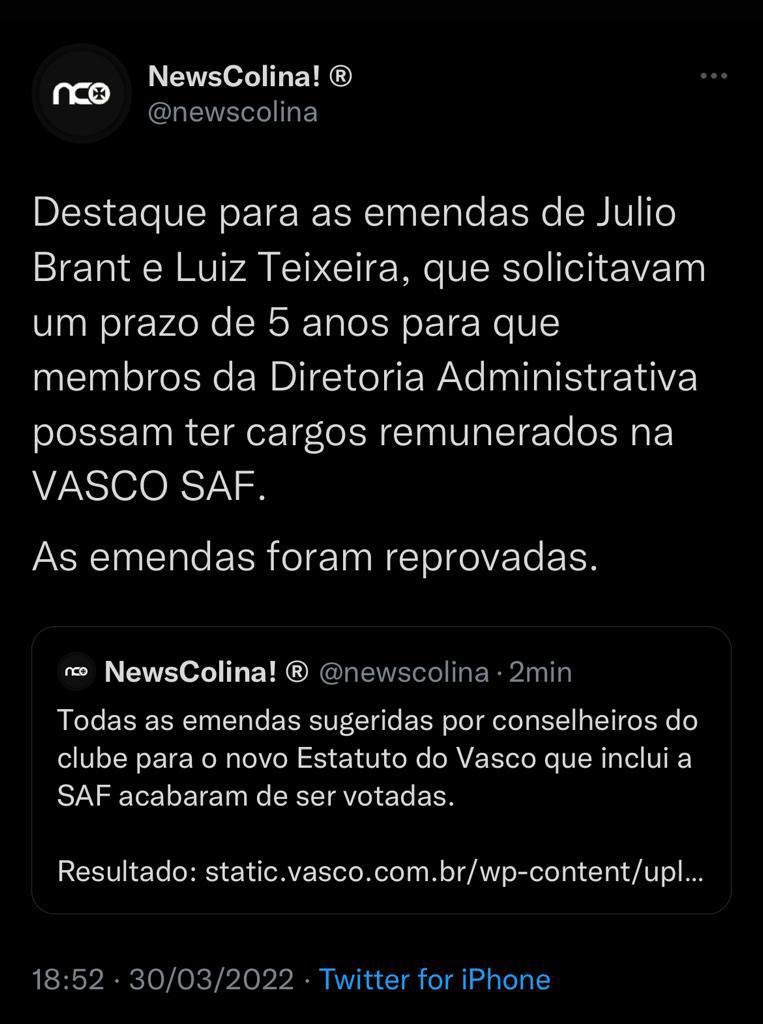Screen dimensions: 763x1024
Task: View the @newscolina profile from the handle
Action: (x=232, y=112)
